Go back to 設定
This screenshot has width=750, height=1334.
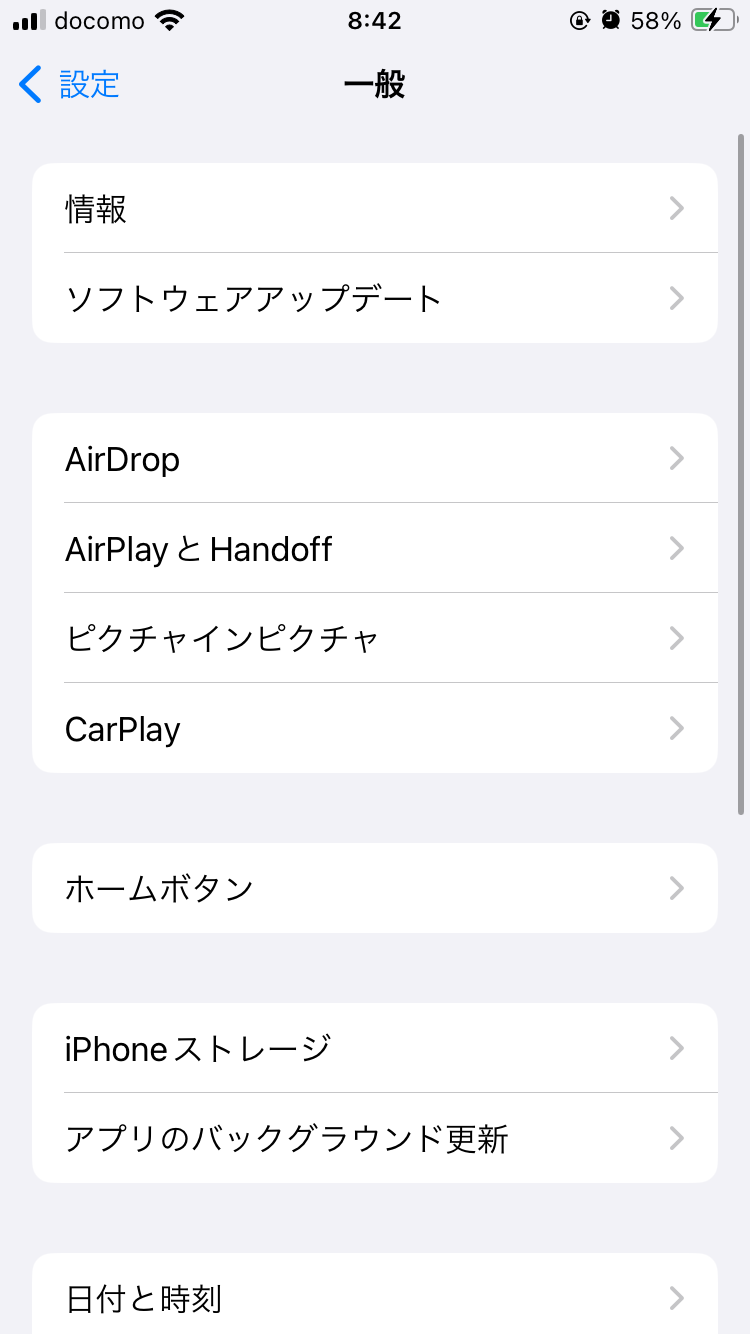70,85
